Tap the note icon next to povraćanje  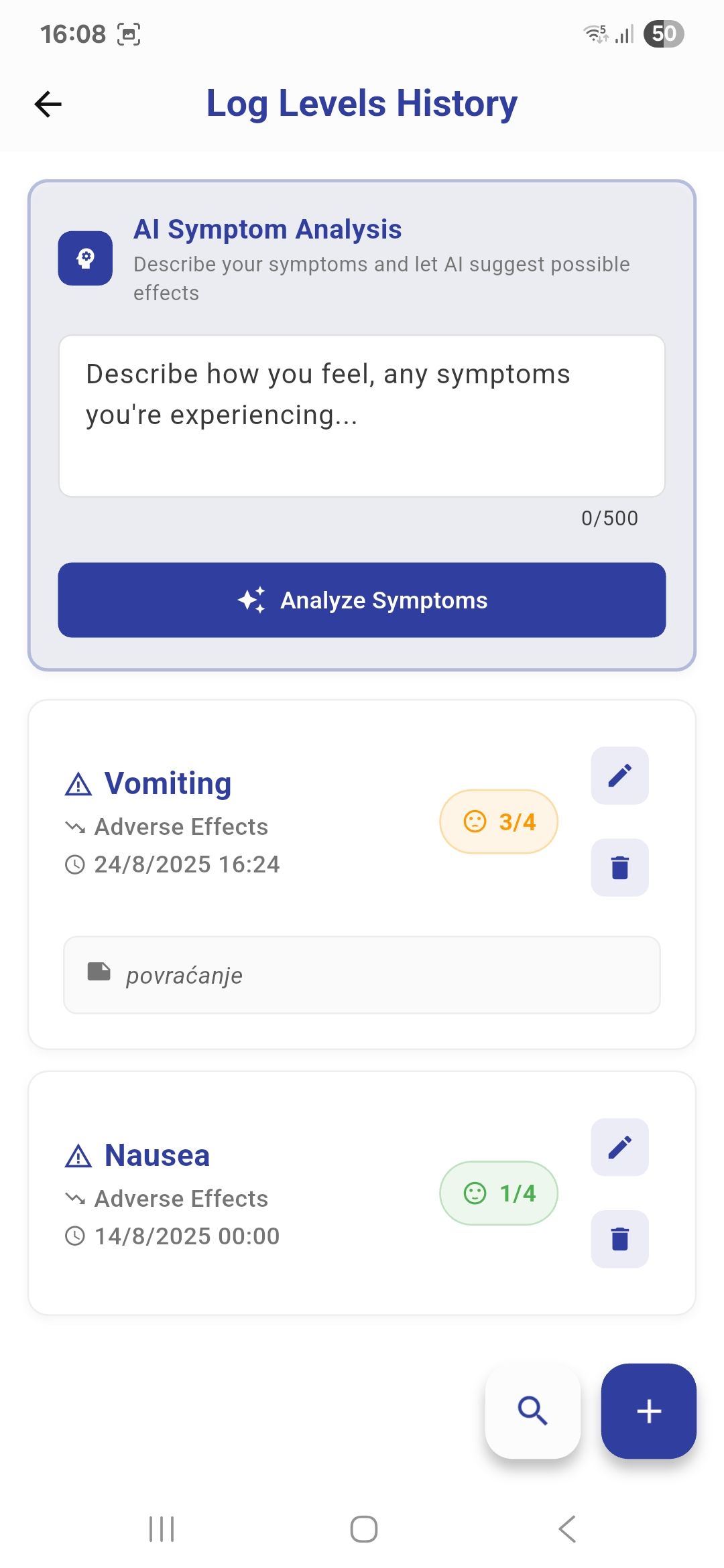click(99, 973)
